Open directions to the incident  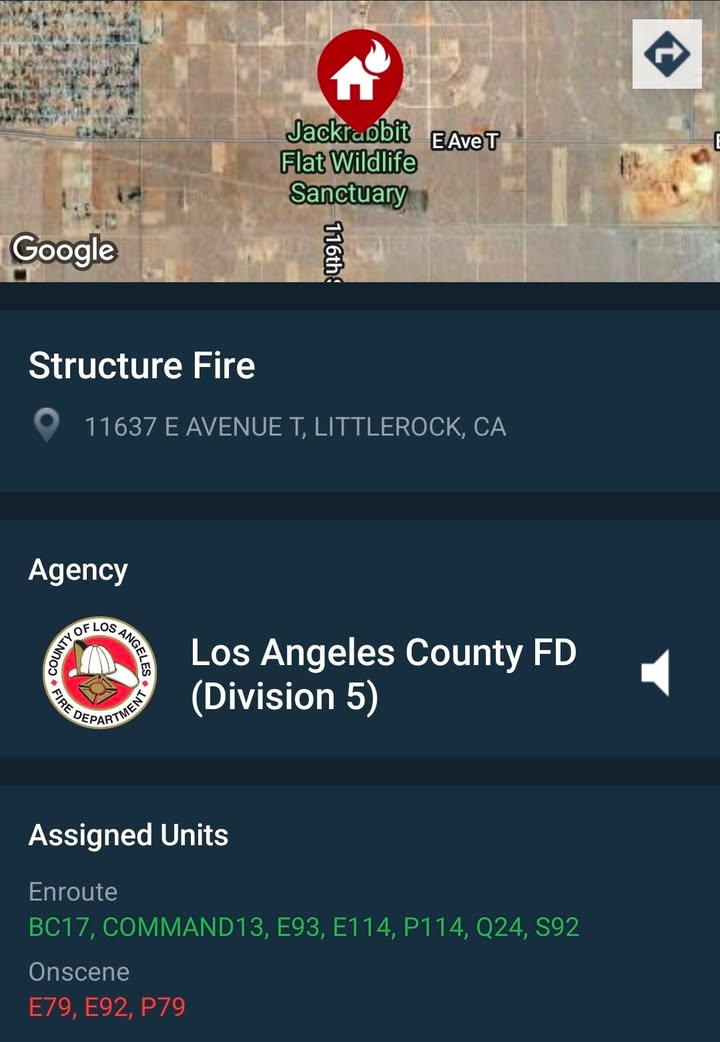point(667,54)
